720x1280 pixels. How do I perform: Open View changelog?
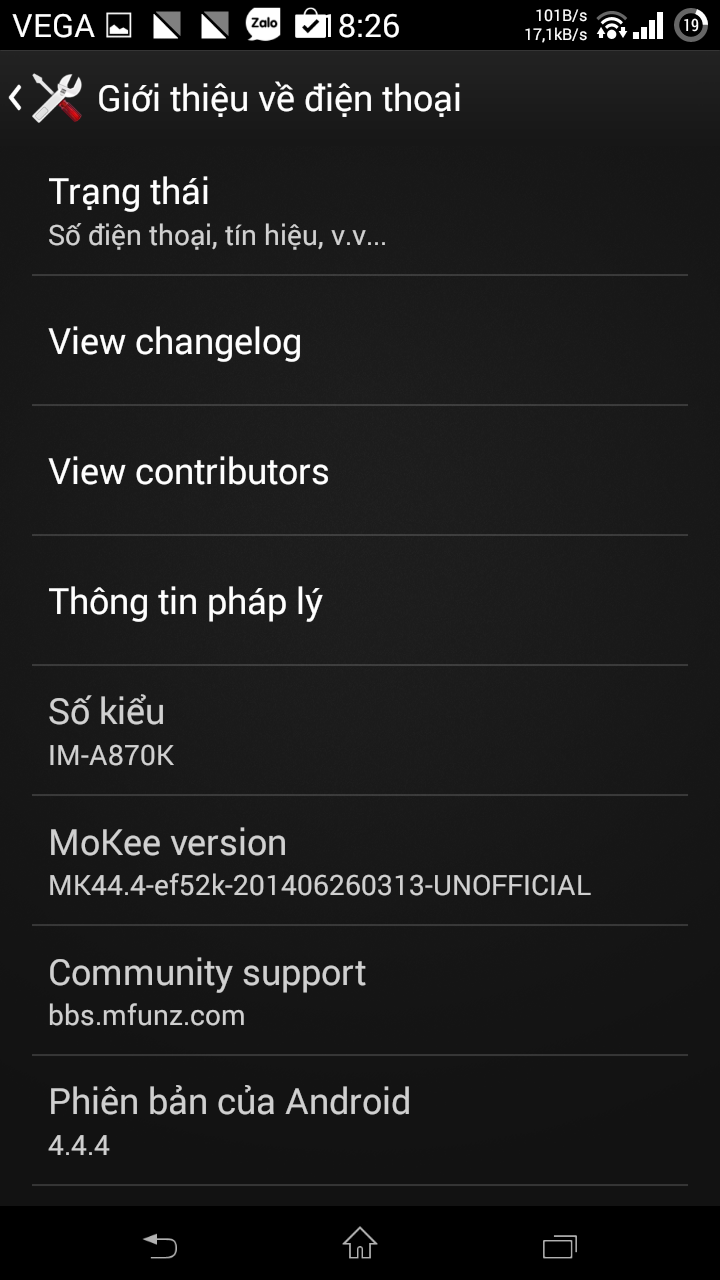coord(360,341)
